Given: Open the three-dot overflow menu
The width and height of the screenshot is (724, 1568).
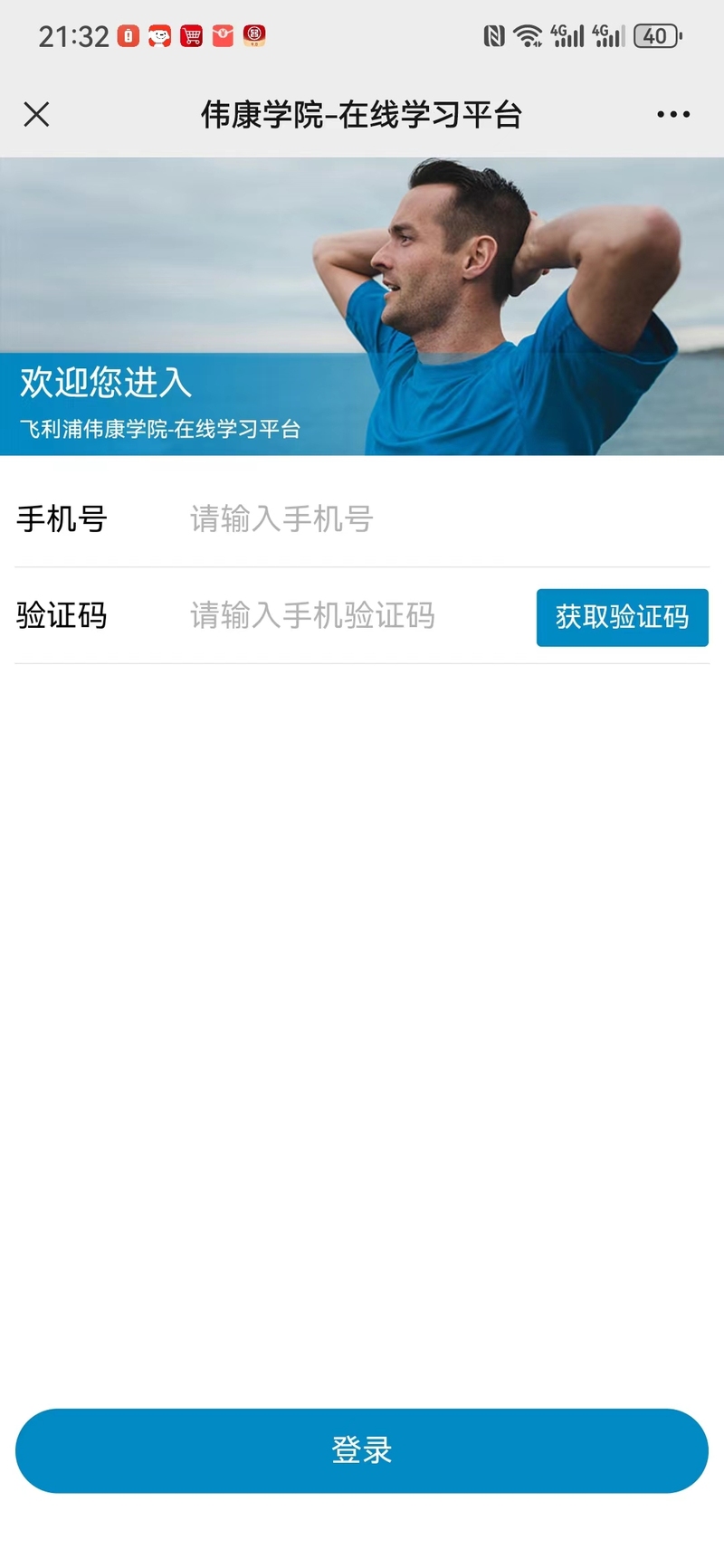Looking at the screenshot, I should click(673, 114).
